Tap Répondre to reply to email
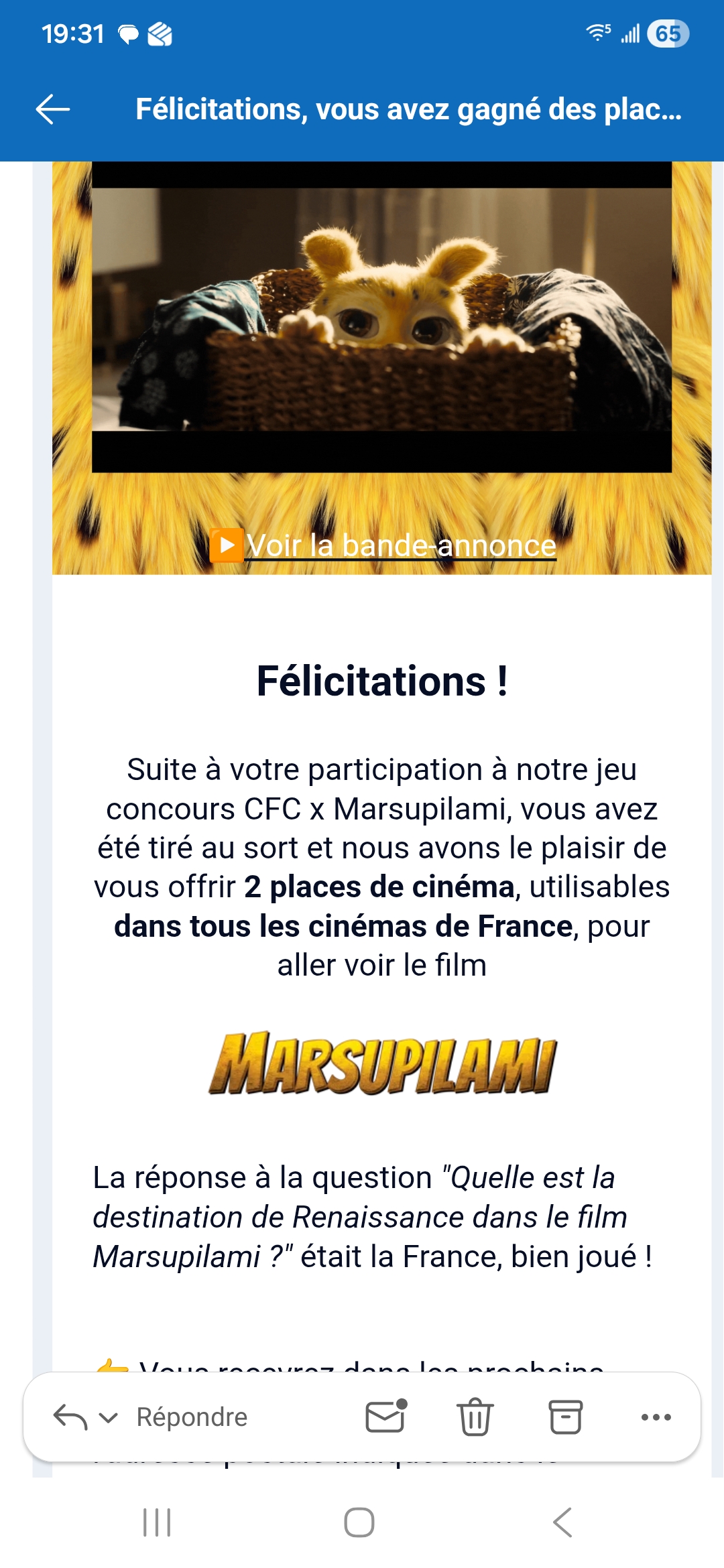724x1568 pixels. click(192, 1417)
